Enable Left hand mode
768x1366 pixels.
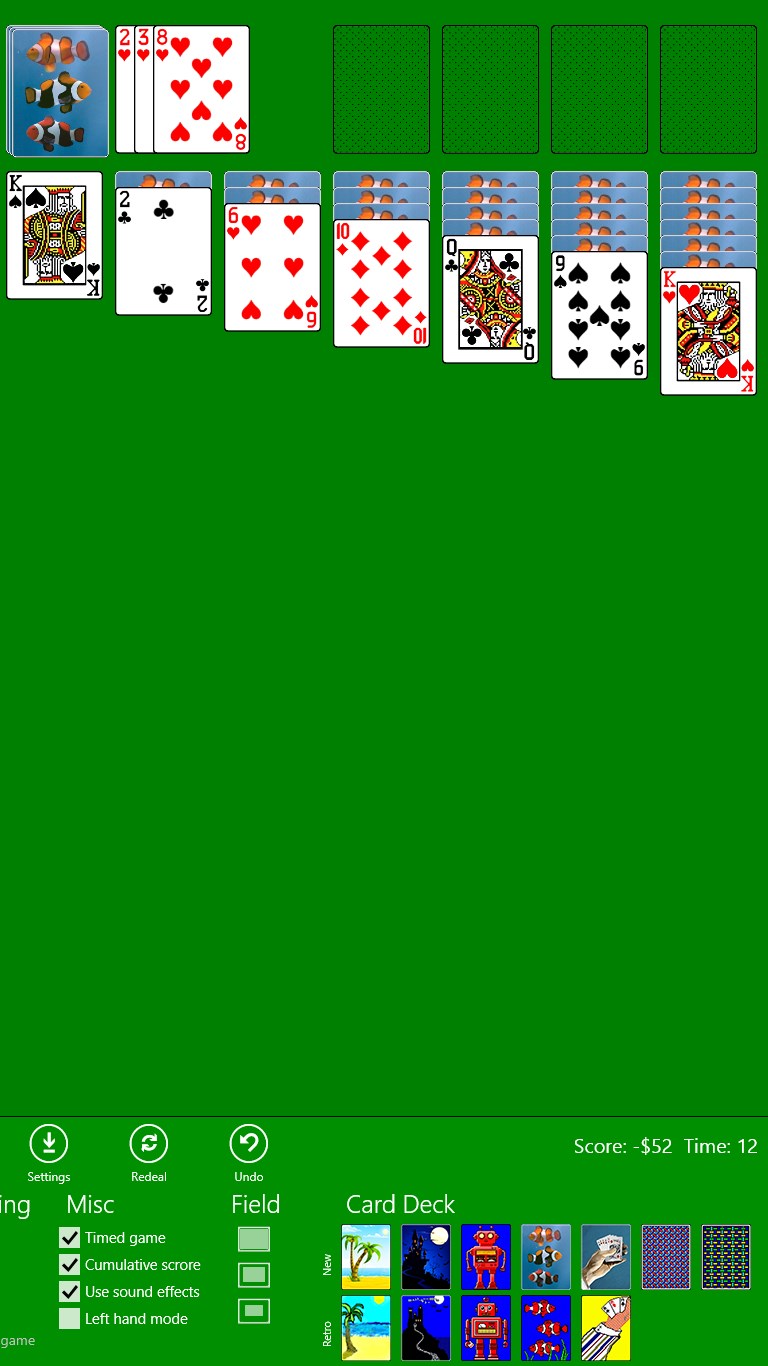pyautogui.click(x=69, y=1319)
